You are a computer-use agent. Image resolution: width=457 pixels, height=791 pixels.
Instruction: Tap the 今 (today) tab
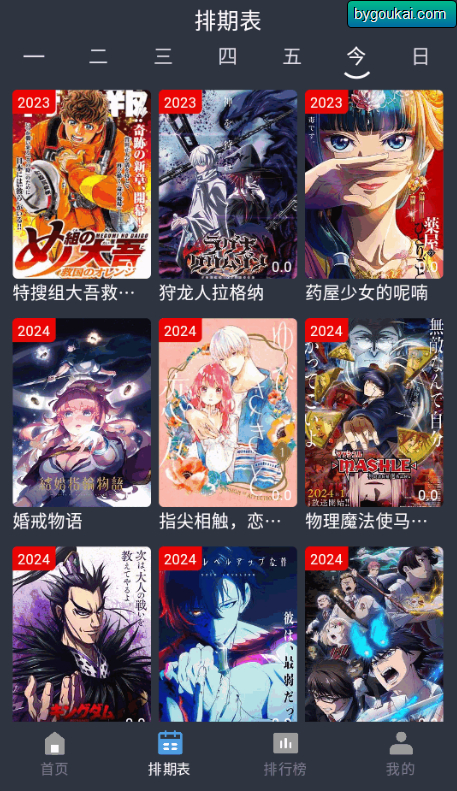357,57
